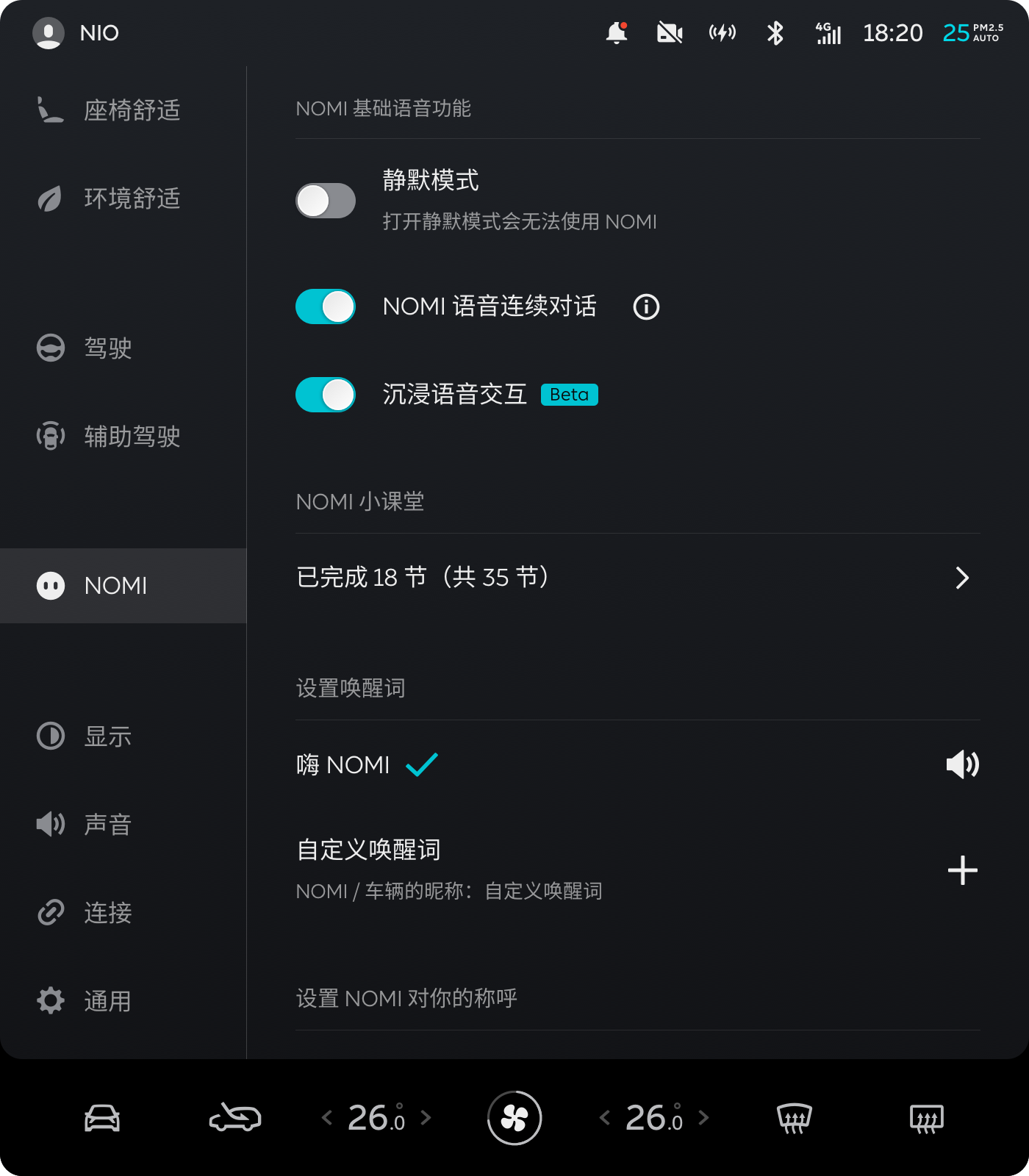Tap the rear window defrost icon

point(927,1118)
